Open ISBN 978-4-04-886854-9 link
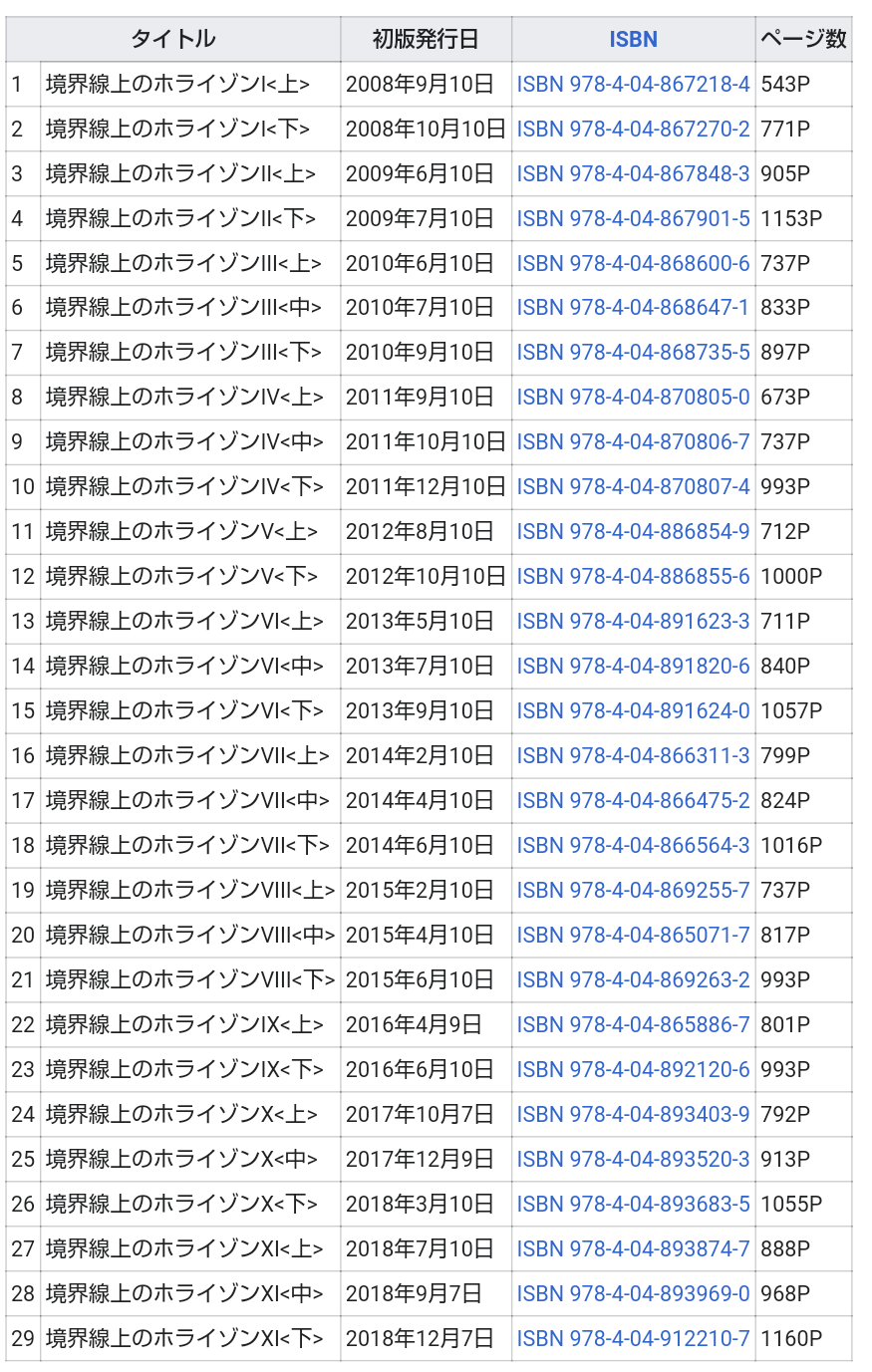The width and height of the screenshot is (872, 1372). click(633, 532)
